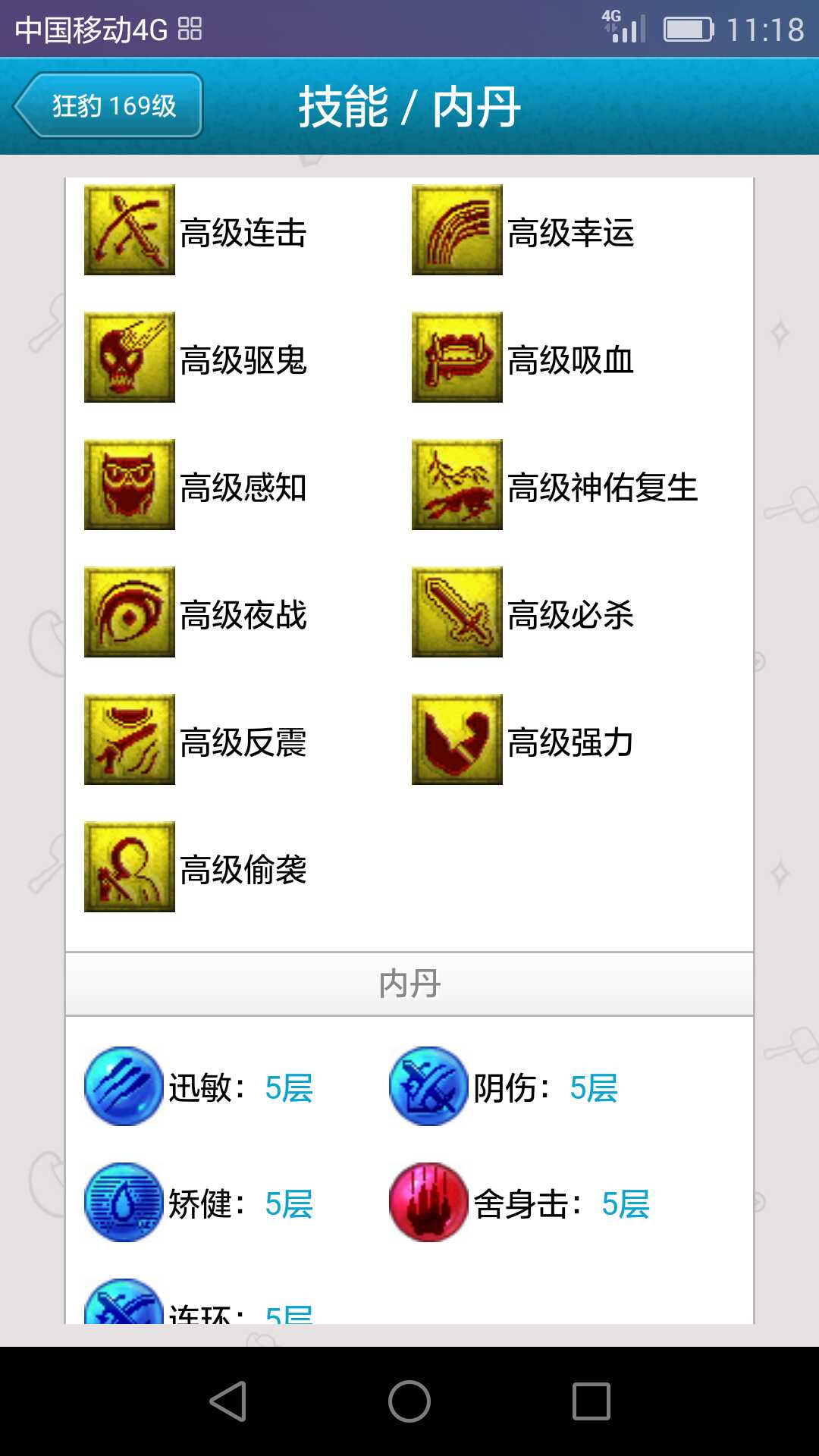The image size is (819, 1456).
Task: Tap the 高级夜战 skill icon
Action: (130, 612)
